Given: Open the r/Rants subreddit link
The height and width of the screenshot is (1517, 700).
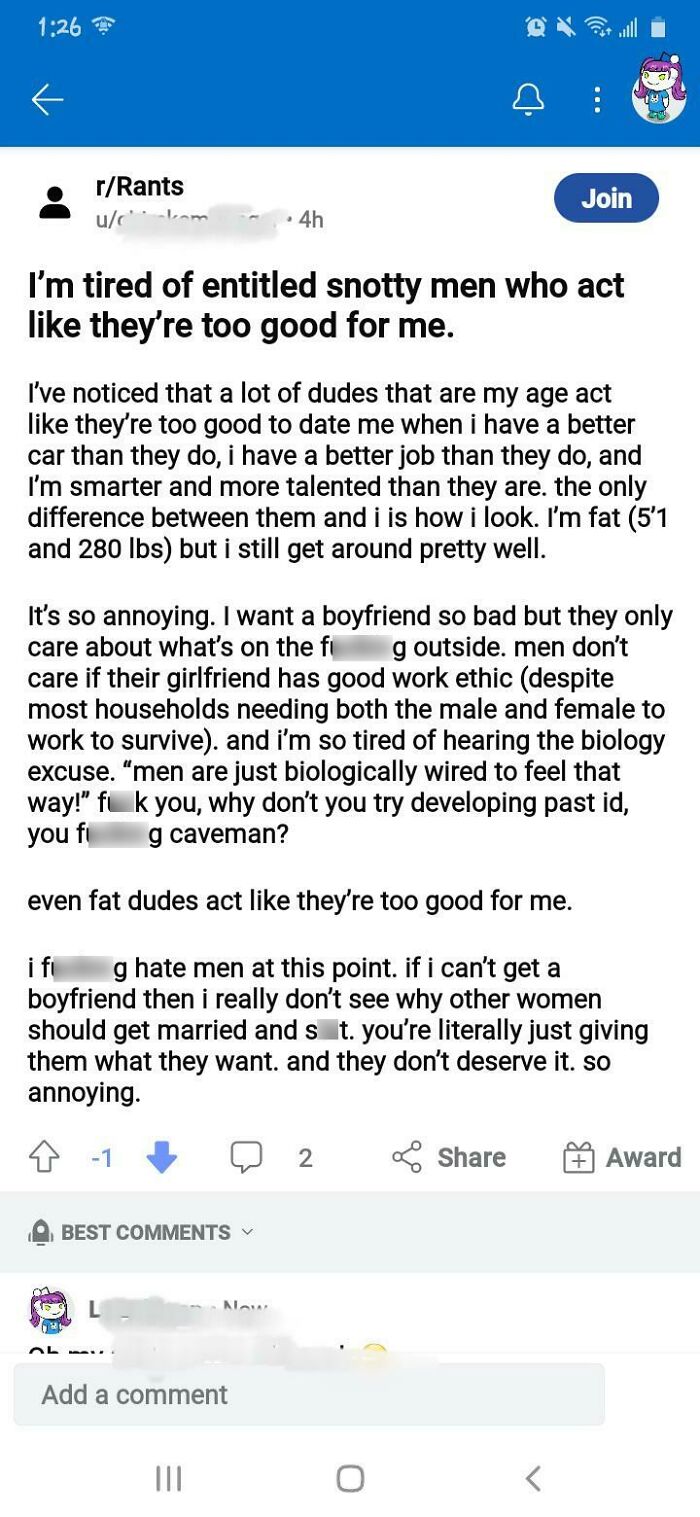Looking at the screenshot, I should click(x=139, y=186).
